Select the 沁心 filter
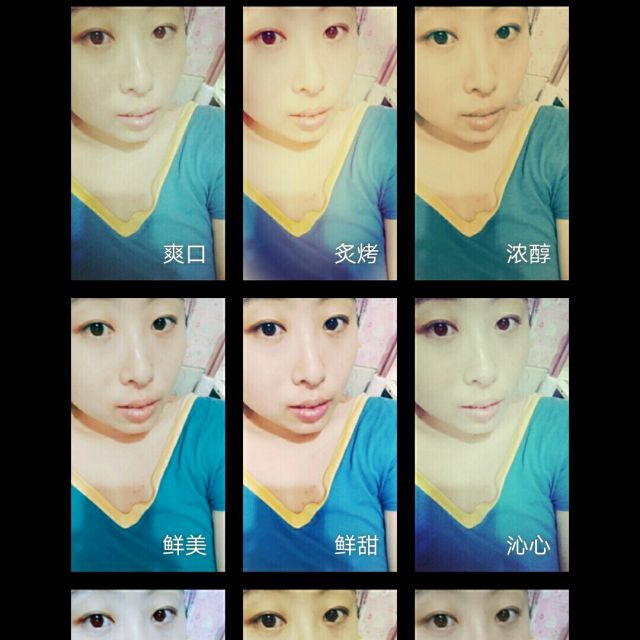 (x=492, y=434)
